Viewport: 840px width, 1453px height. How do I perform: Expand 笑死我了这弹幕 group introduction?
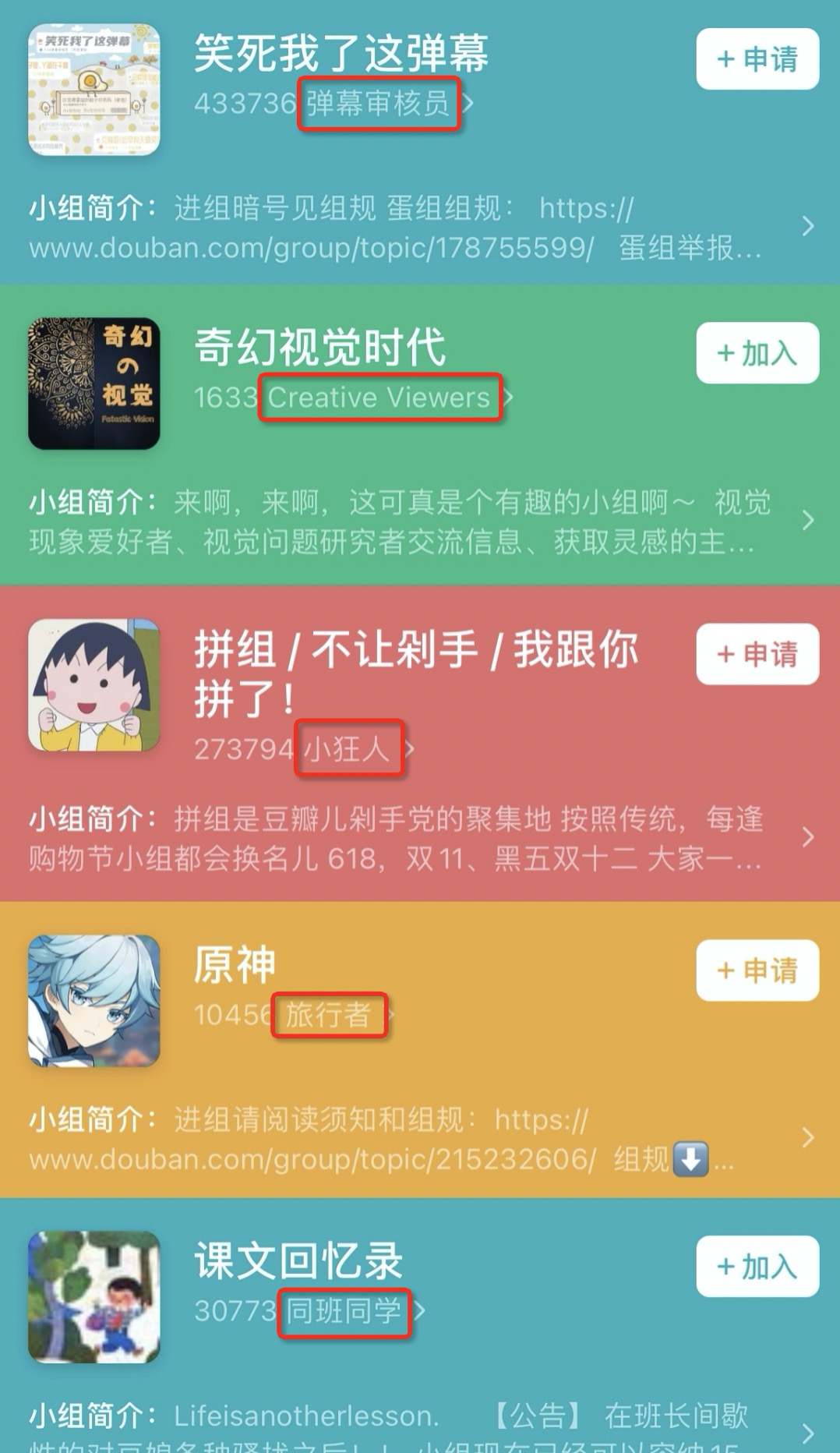click(807, 227)
